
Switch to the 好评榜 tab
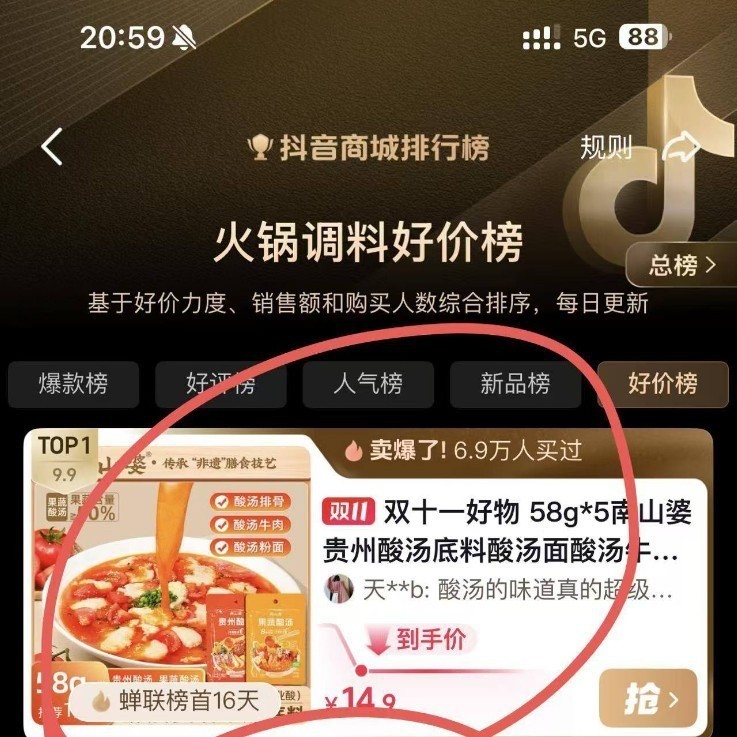pos(220,383)
